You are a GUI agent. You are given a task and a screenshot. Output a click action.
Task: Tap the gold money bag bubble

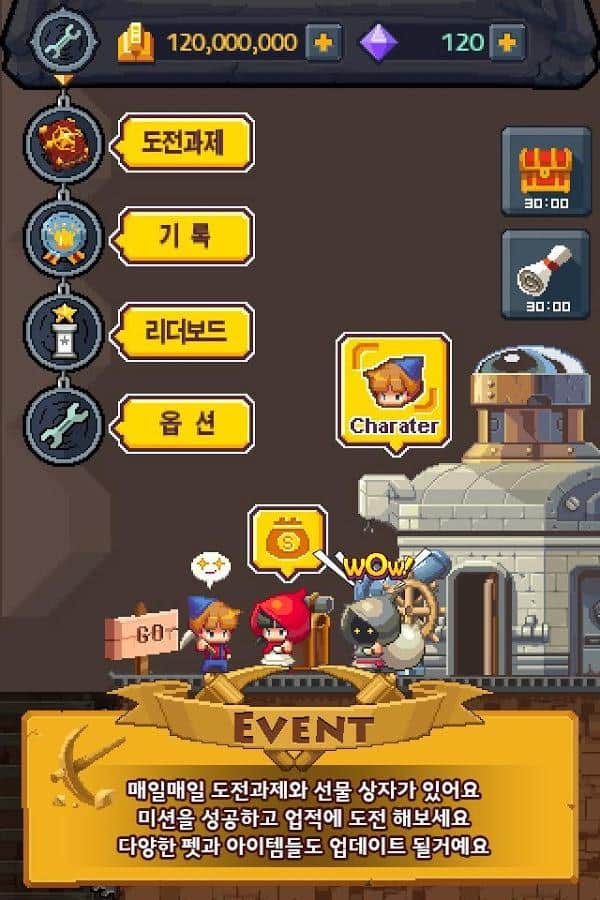(287, 540)
